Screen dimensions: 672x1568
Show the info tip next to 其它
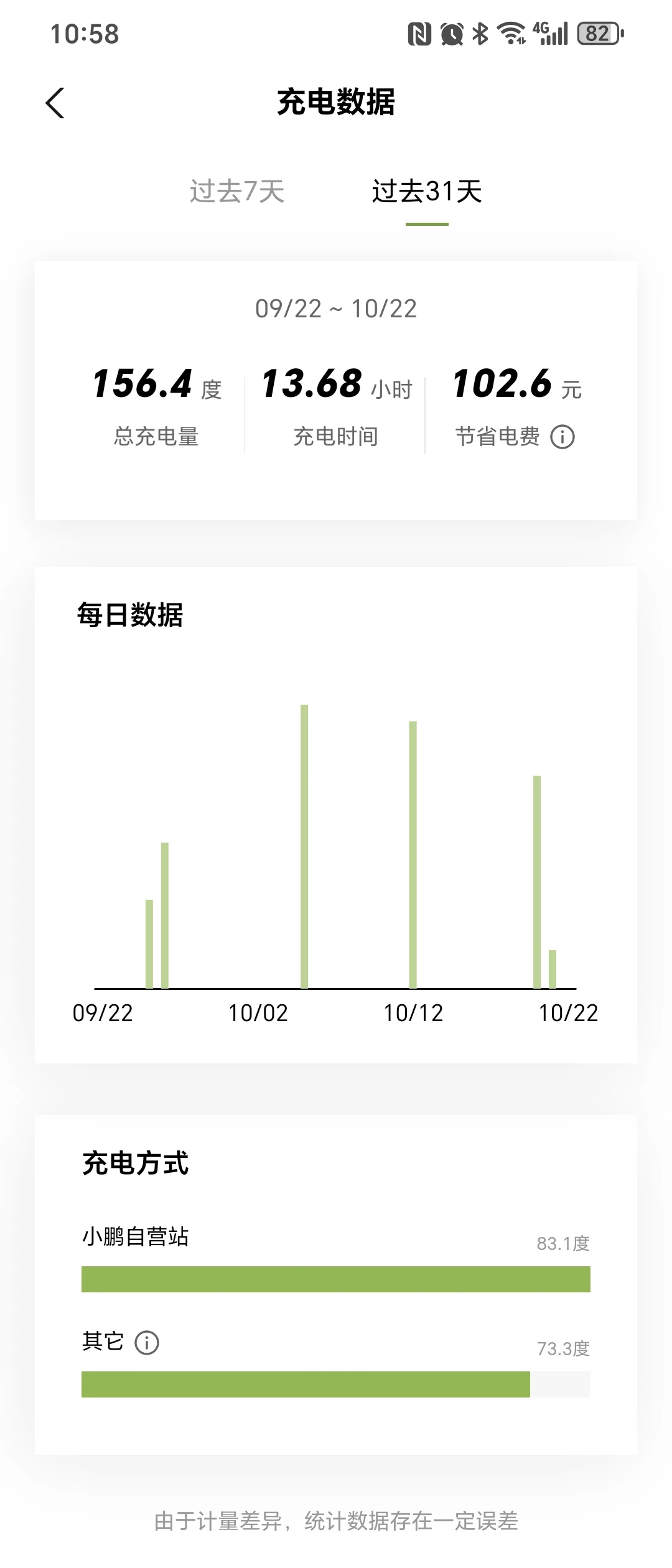point(147,1342)
